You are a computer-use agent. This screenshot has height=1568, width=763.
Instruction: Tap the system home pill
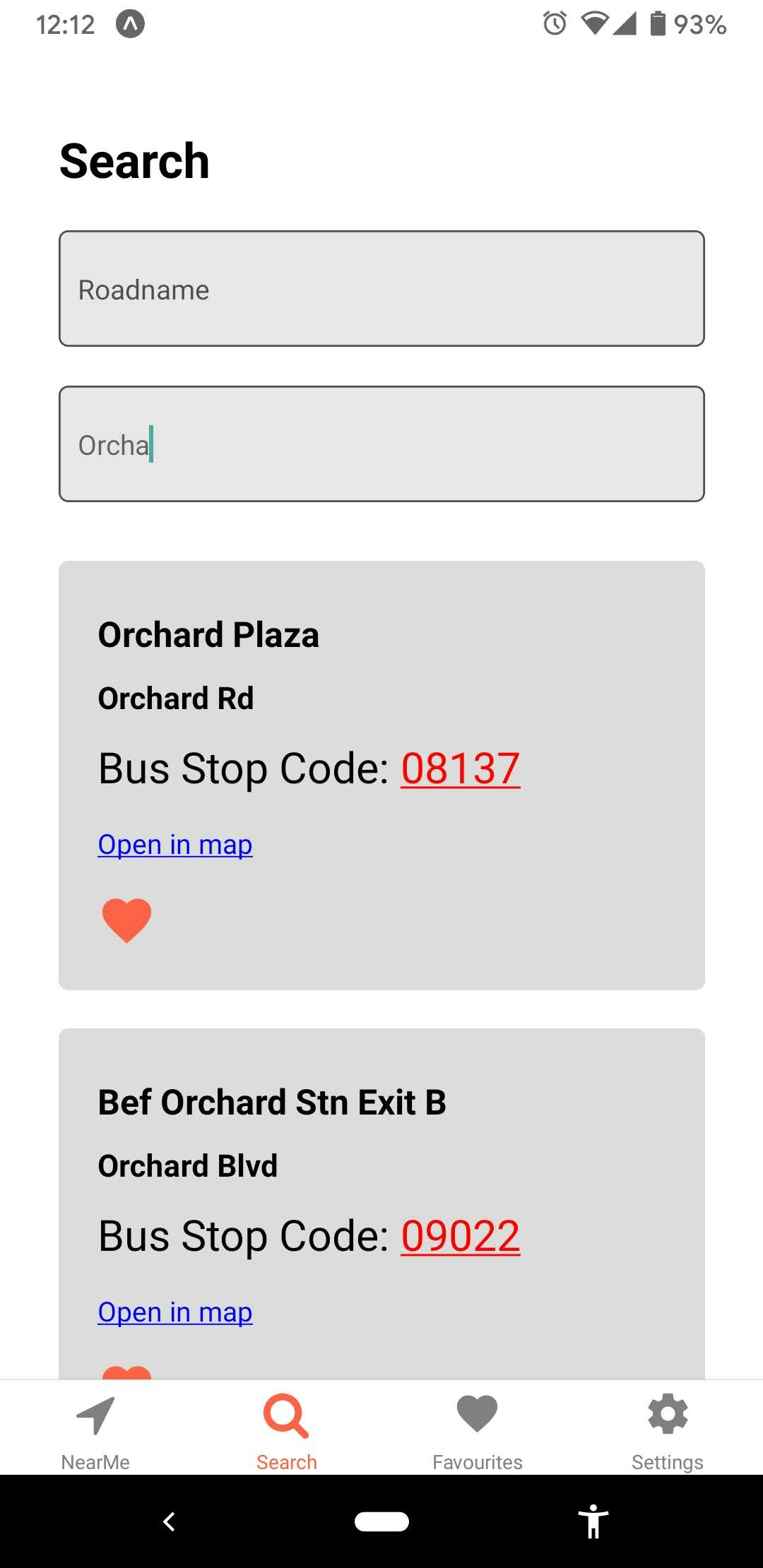(x=381, y=1521)
